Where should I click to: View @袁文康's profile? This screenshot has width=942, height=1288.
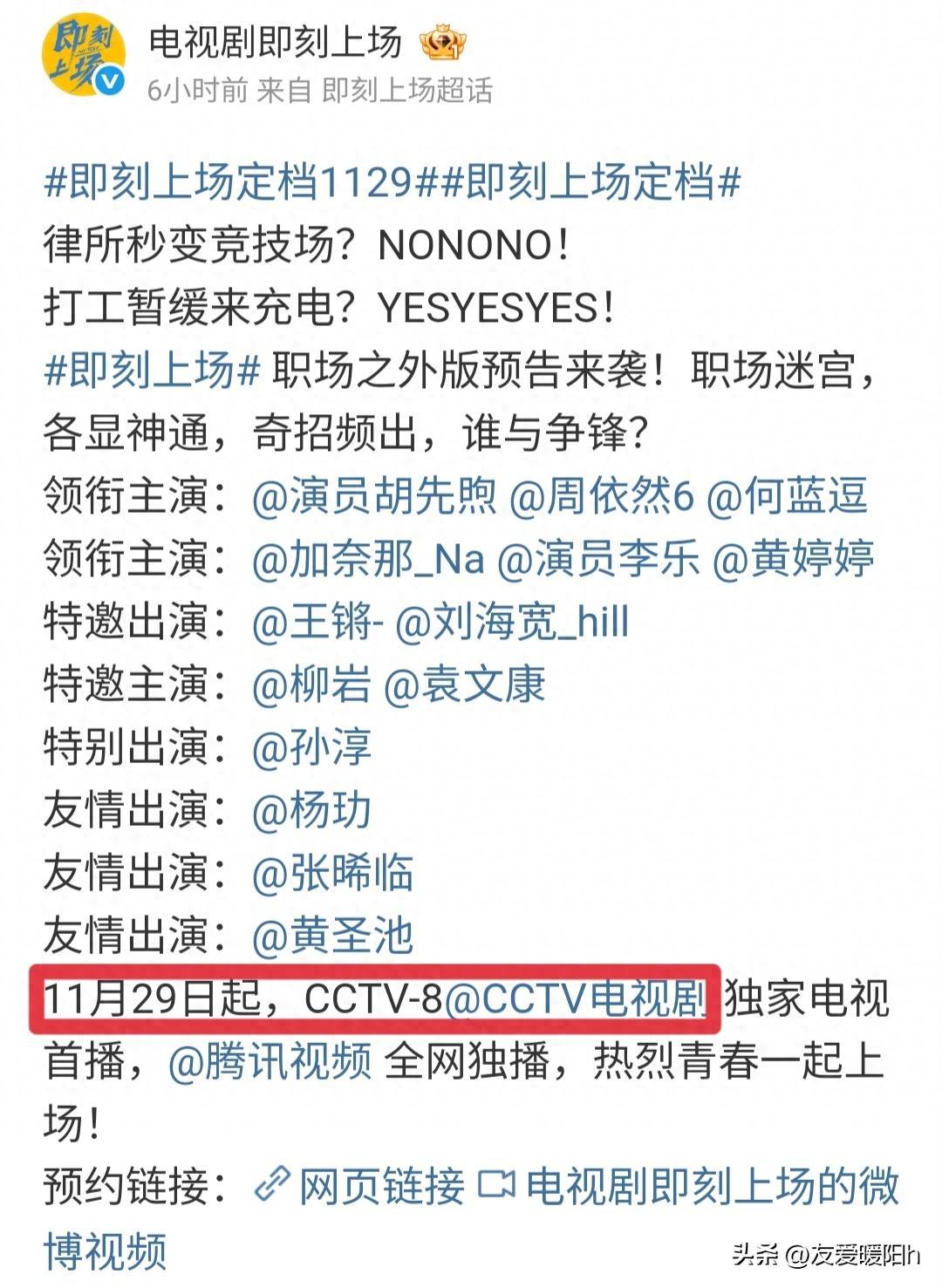click(464, 685)
